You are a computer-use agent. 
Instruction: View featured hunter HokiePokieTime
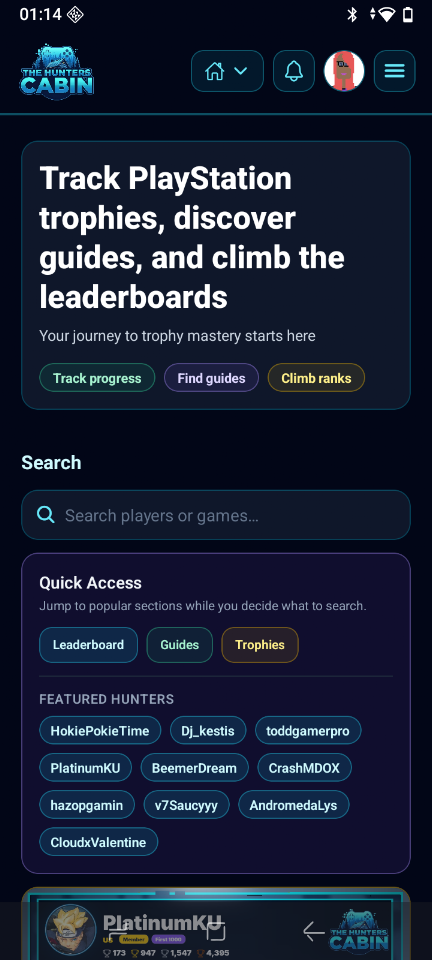click(x=100, y=730)
